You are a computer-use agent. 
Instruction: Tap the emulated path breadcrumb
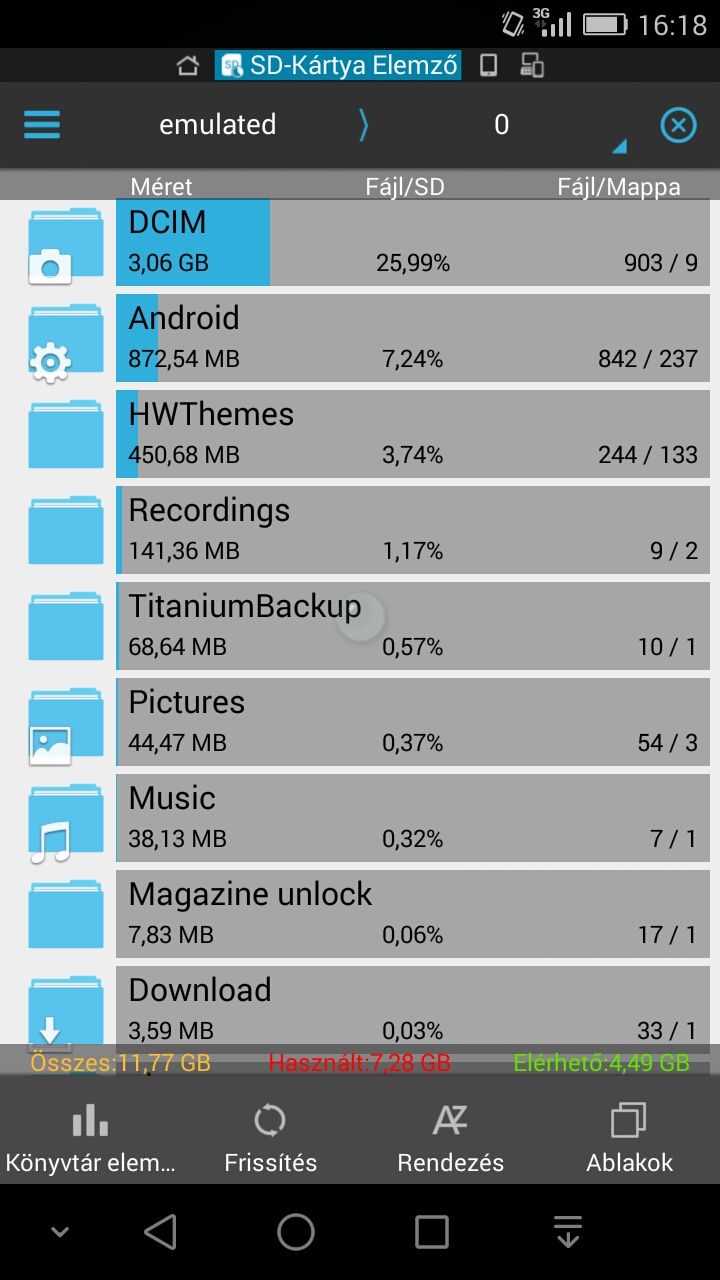click(x=217, y=125)
